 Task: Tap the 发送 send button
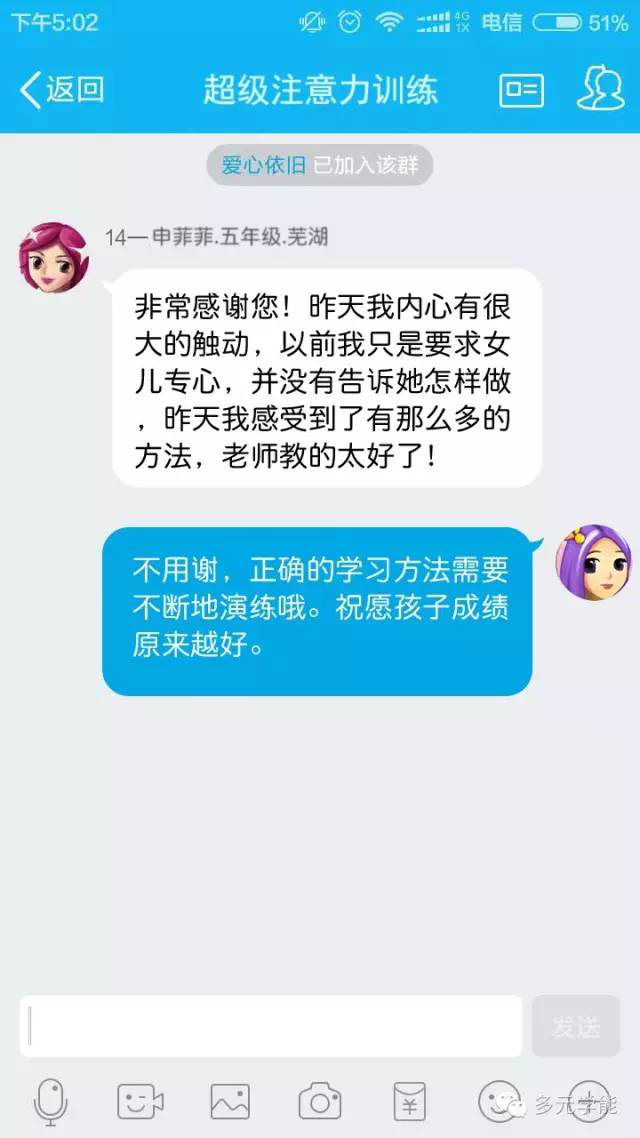tap(576, 1026)
